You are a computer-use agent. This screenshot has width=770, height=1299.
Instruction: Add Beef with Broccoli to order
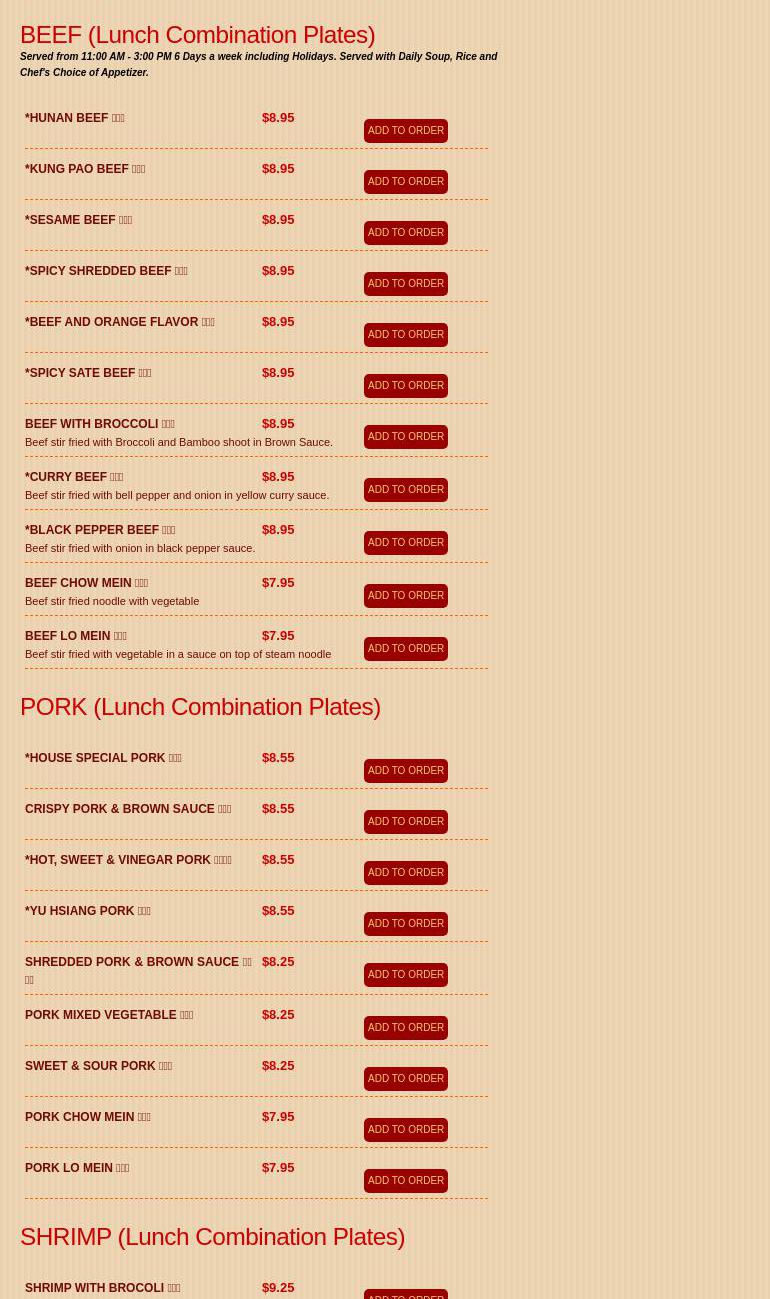click(405, 437)
